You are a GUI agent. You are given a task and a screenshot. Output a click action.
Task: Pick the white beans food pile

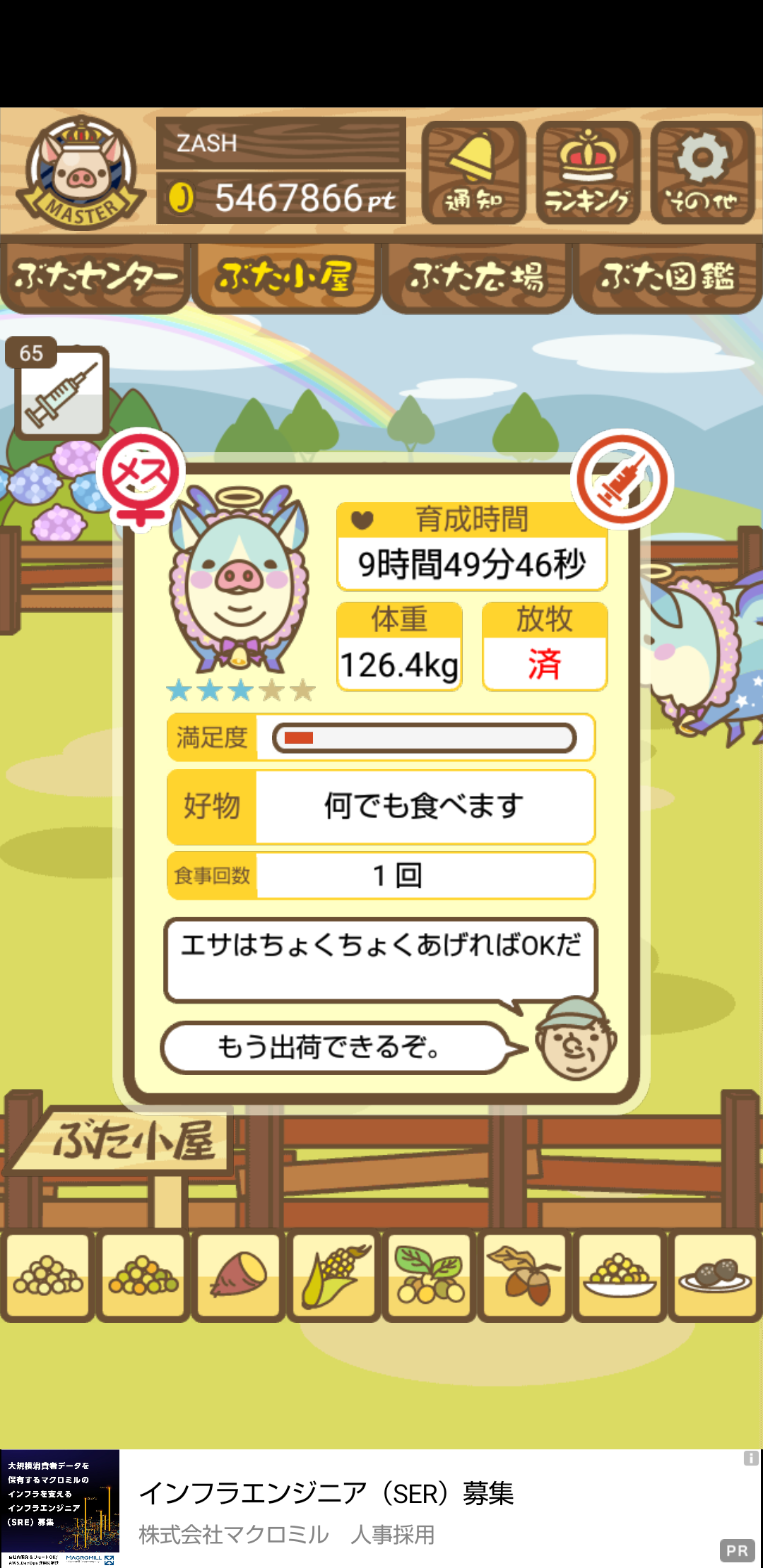pyautogui.click(x=47, y=1276)
